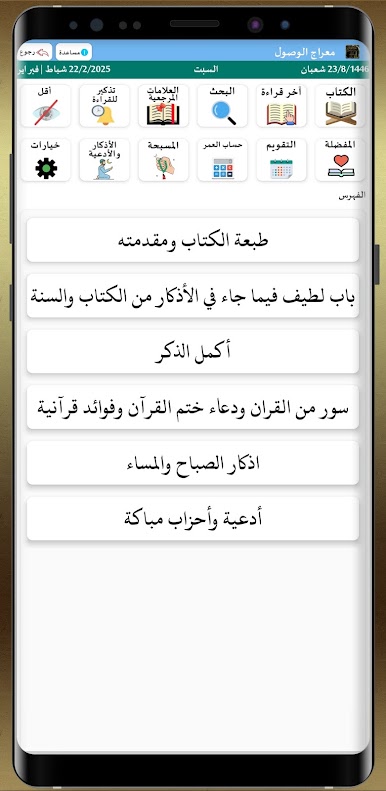The width and height of the screenshot is (386, 791).
Task: Tap the أقل show-less icon
Action: tap(46, 106)
